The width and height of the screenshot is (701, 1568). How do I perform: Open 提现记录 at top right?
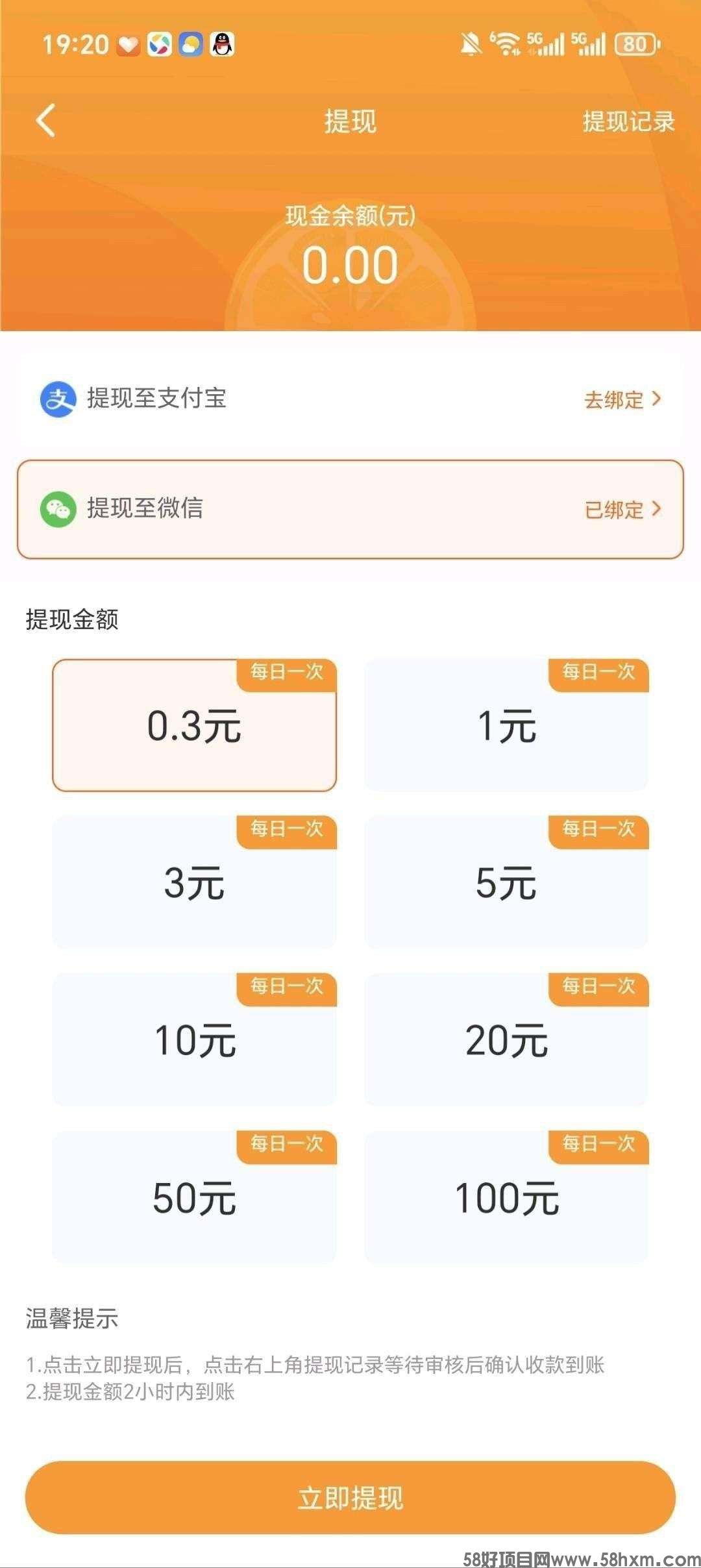[628, 121]
